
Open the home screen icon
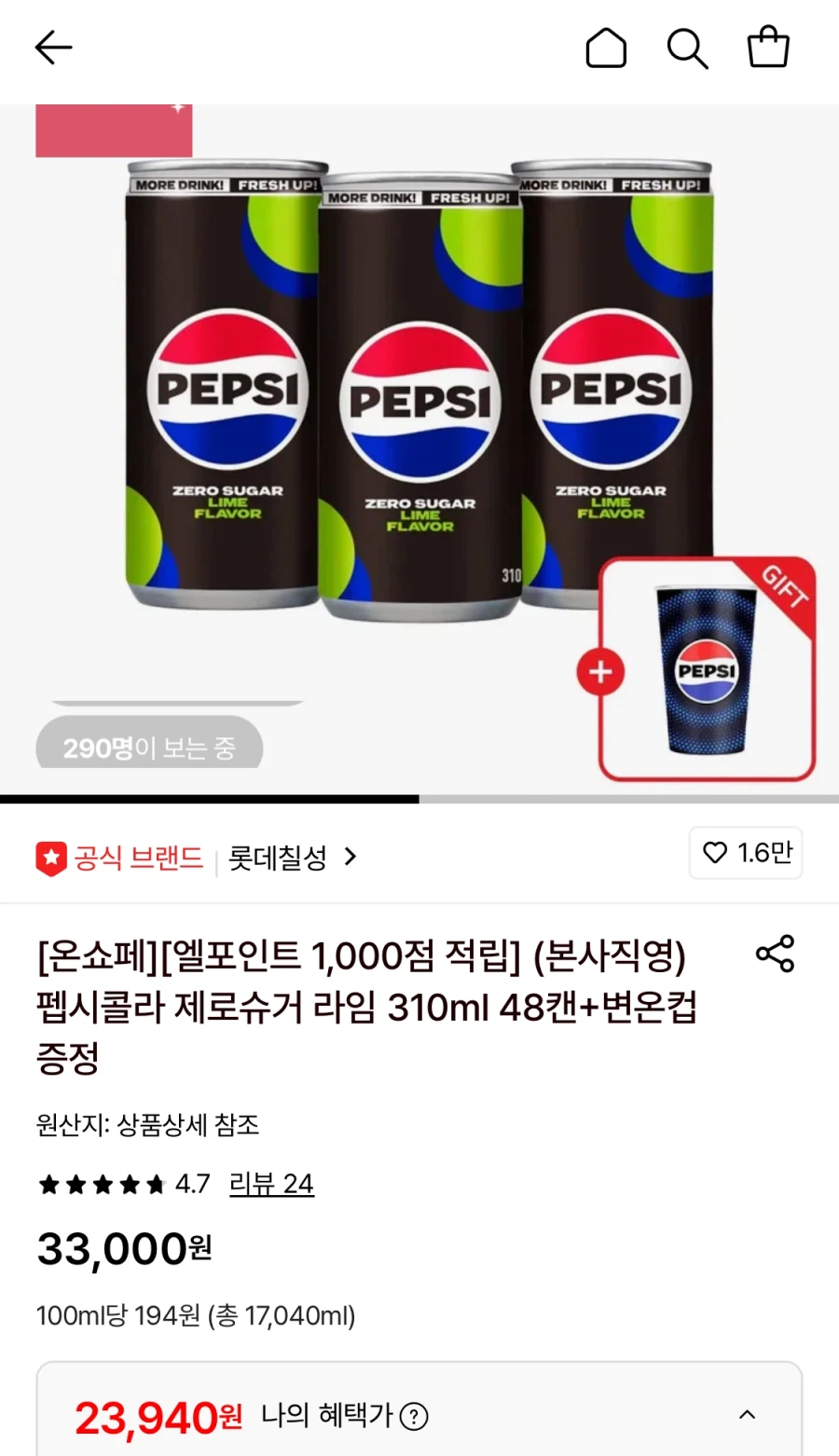point(606,48)
